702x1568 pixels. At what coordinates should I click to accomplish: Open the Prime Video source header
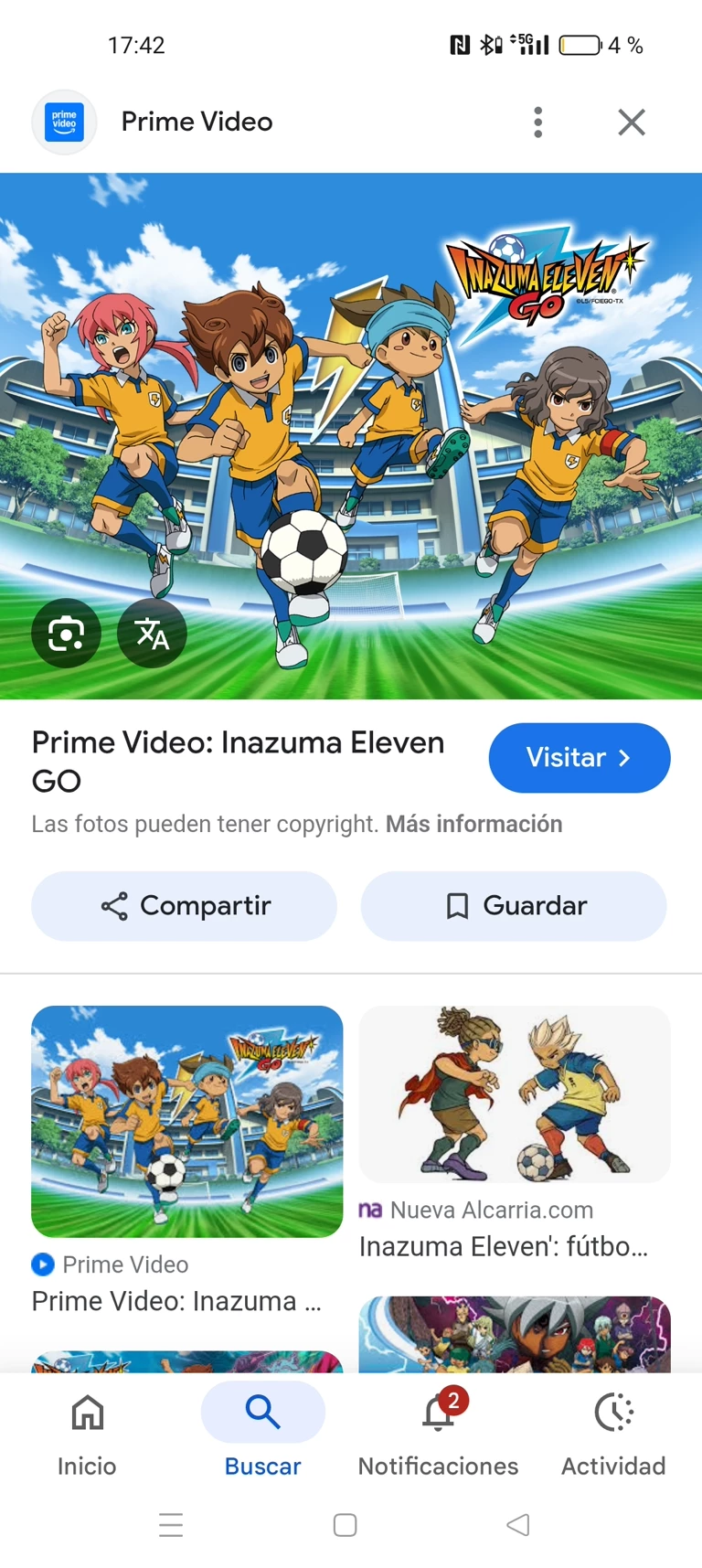pyautogui.click(x=197, y=122)
